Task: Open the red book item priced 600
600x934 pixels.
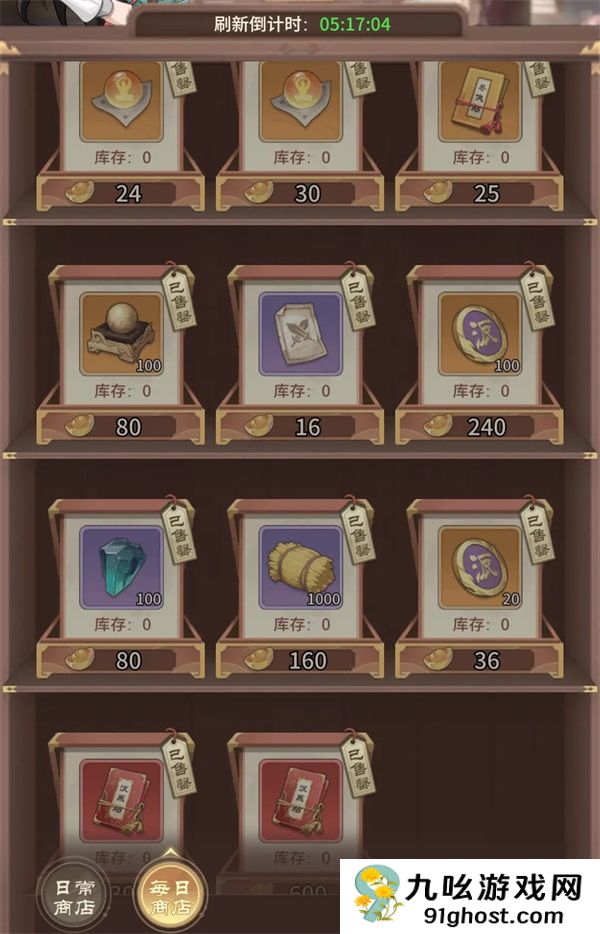Action: [300, 800]
